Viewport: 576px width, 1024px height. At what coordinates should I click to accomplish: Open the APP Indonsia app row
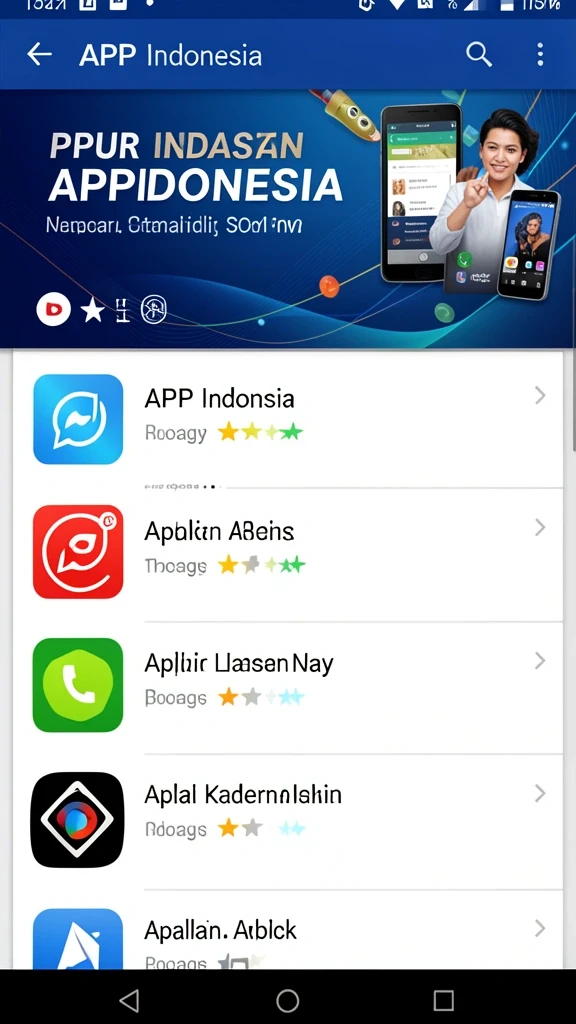pyautogui.click(x=288, y=419)
